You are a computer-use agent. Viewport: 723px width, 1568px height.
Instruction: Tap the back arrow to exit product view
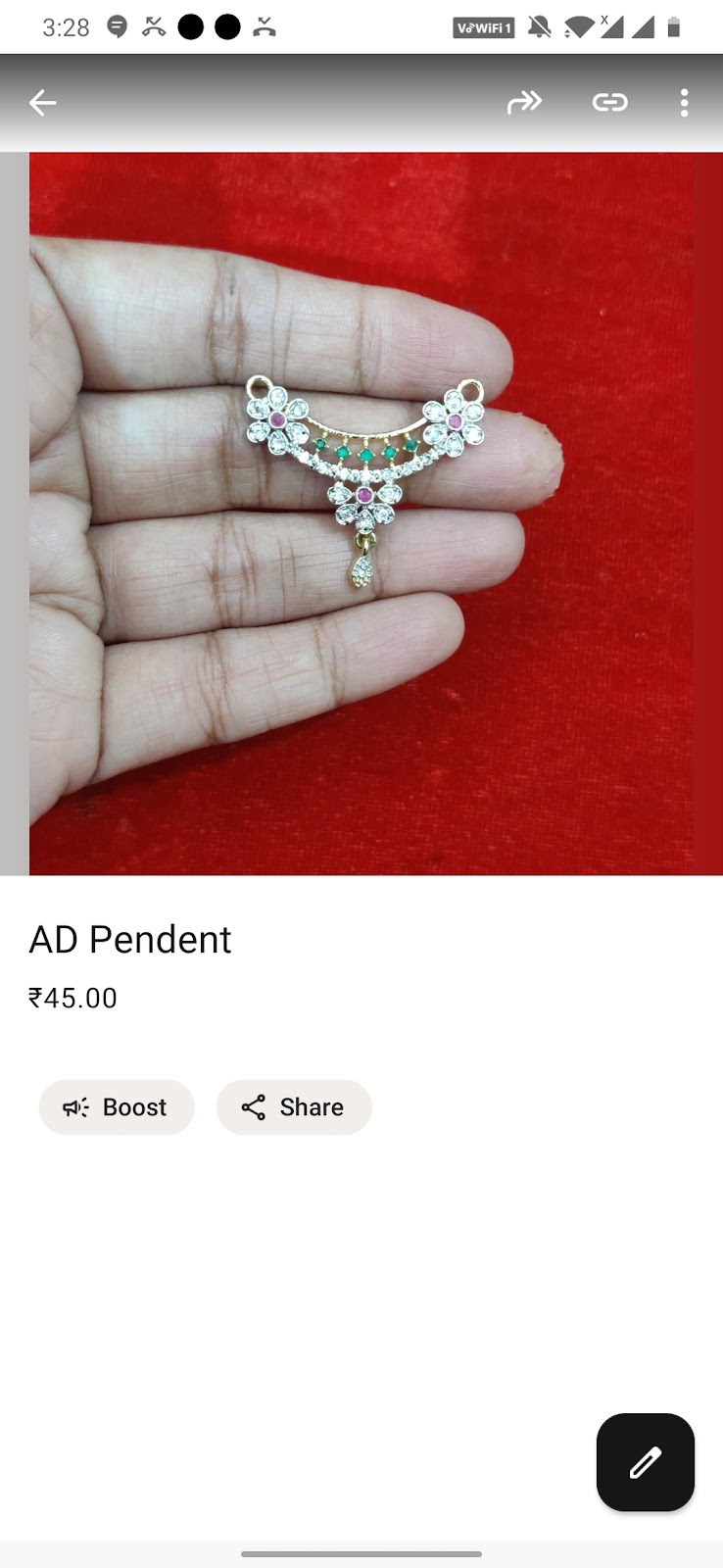point(42,102)
